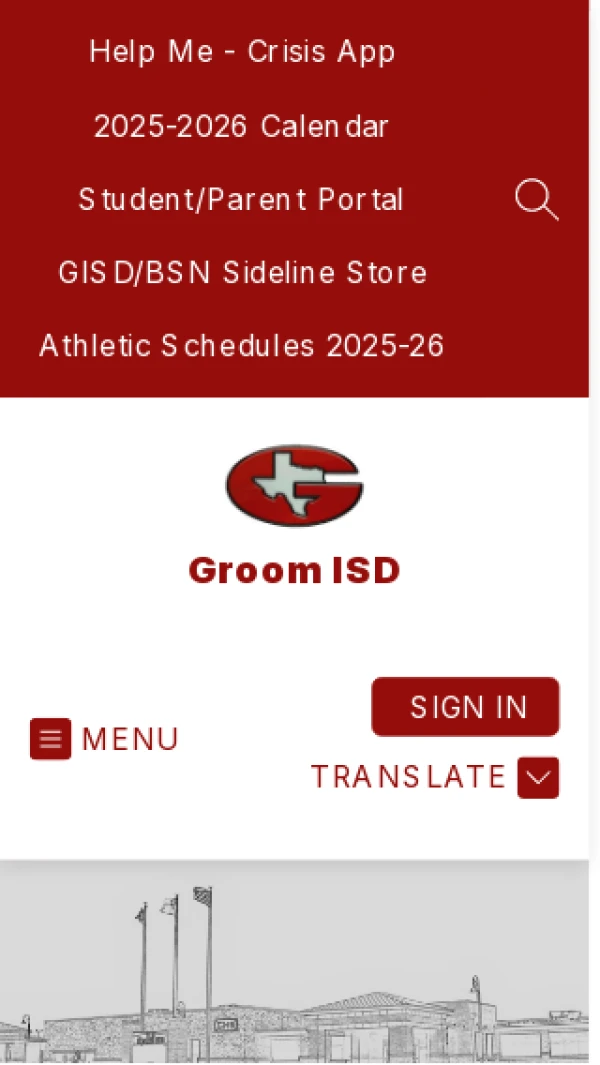Open the Student/Parent Portal
The width and height of the screenshot is (600, 1065).
241,200
